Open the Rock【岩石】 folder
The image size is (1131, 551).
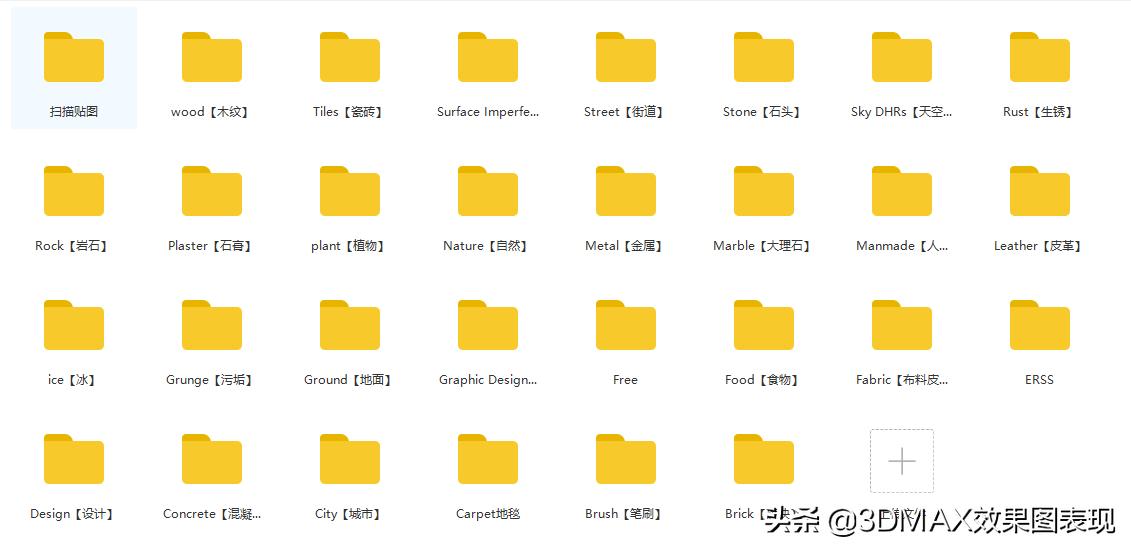tap(74, 192)
